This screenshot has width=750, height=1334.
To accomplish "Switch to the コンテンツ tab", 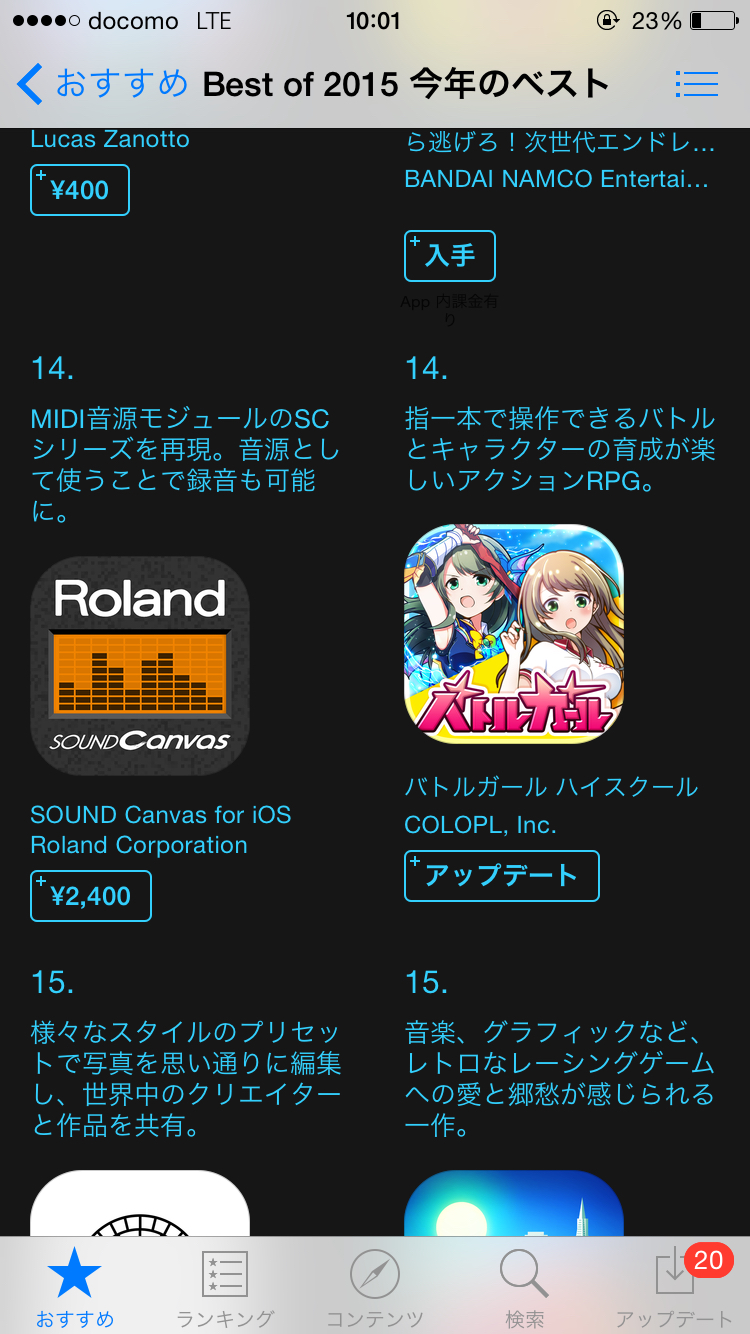I will [x=375, y=1287].
